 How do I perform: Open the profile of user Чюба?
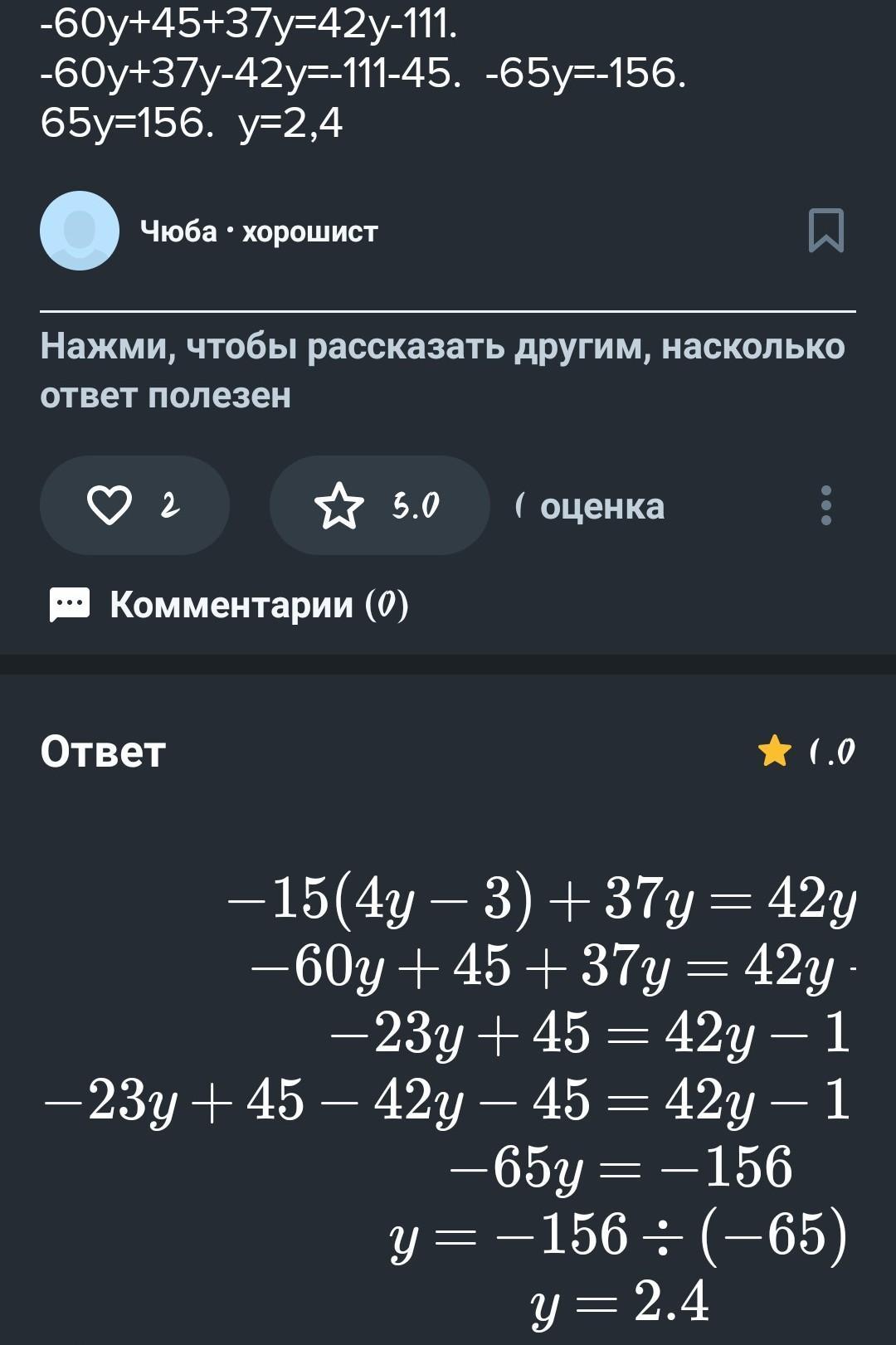[178, 231]
